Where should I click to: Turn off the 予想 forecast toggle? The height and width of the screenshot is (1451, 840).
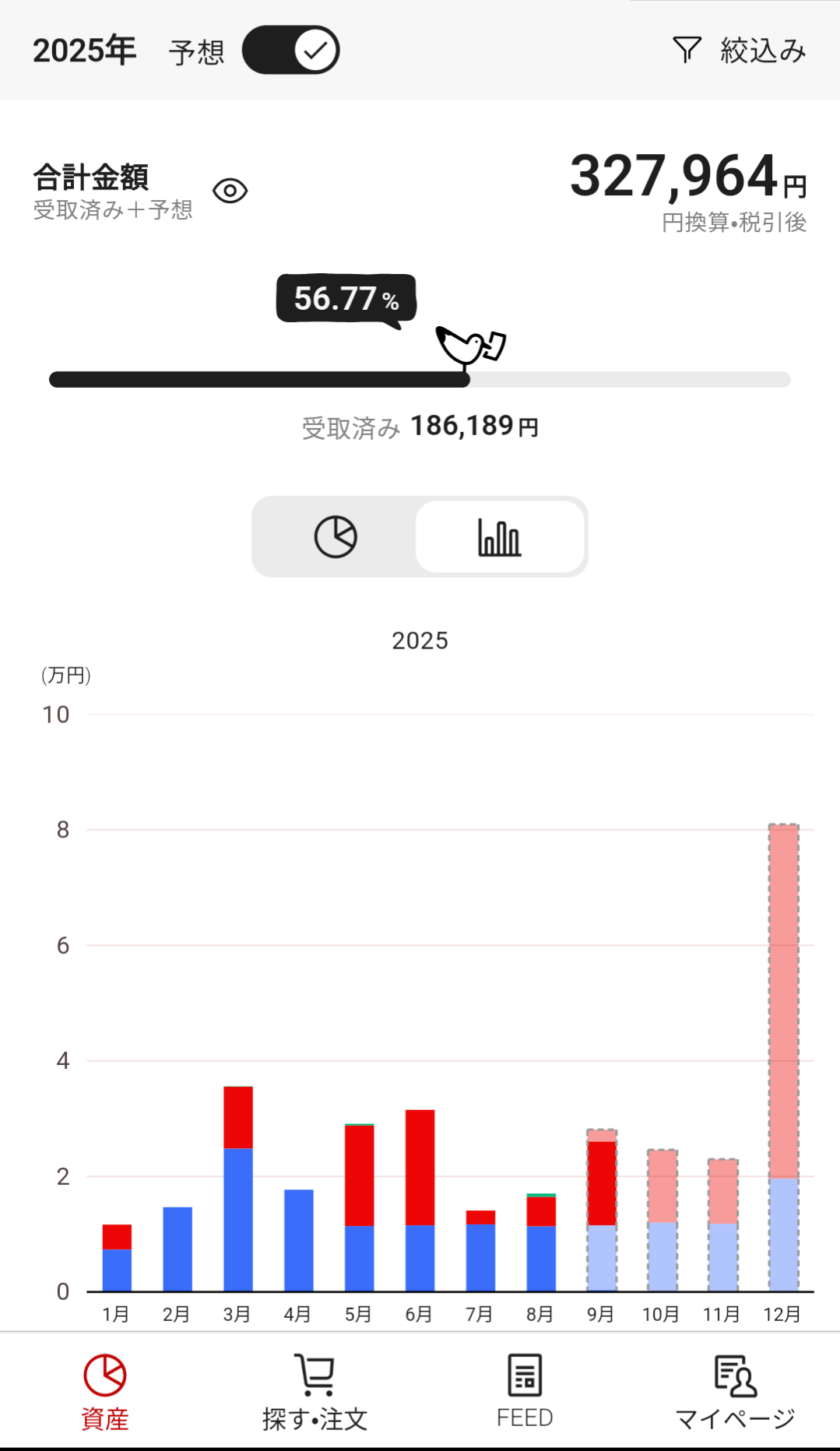tap(290, 51)
